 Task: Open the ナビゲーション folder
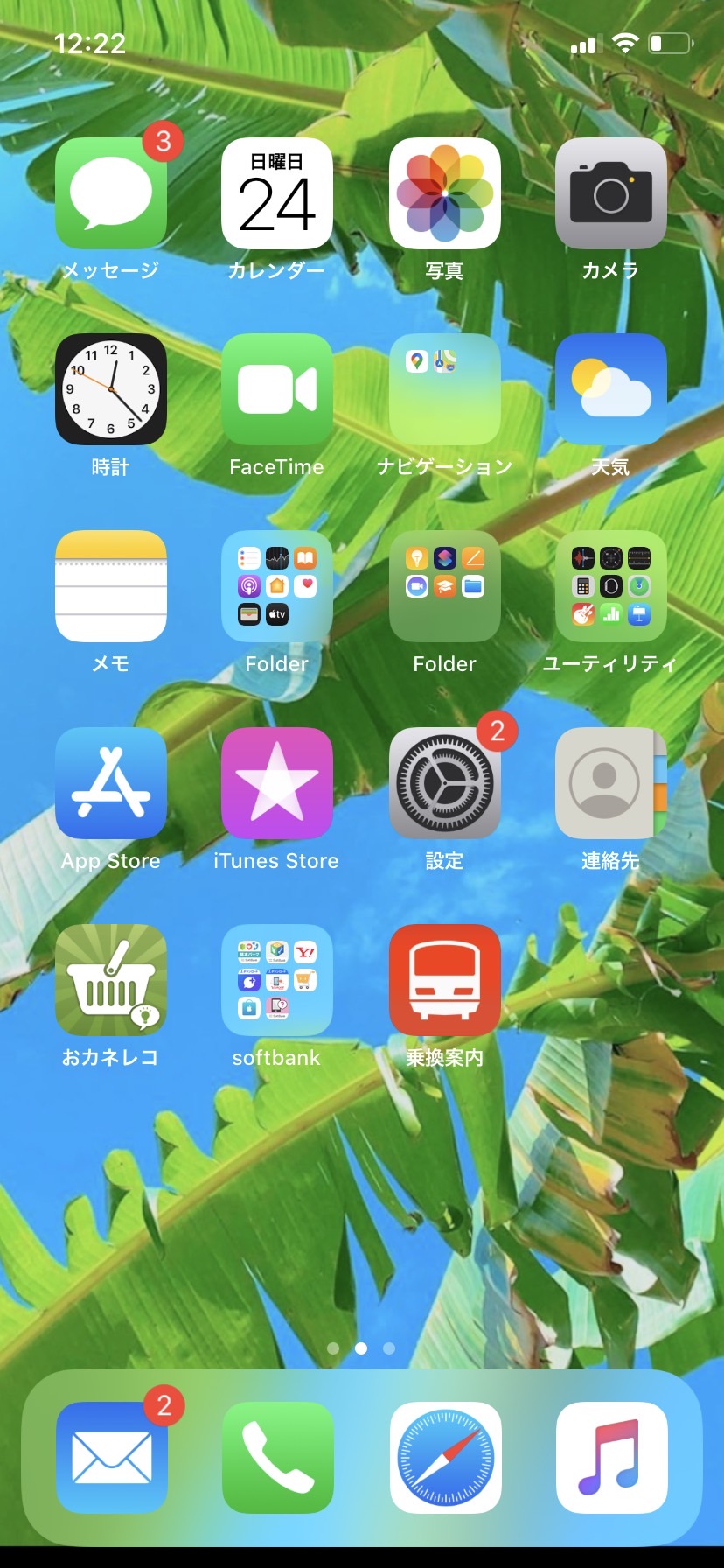coord(444,389)
